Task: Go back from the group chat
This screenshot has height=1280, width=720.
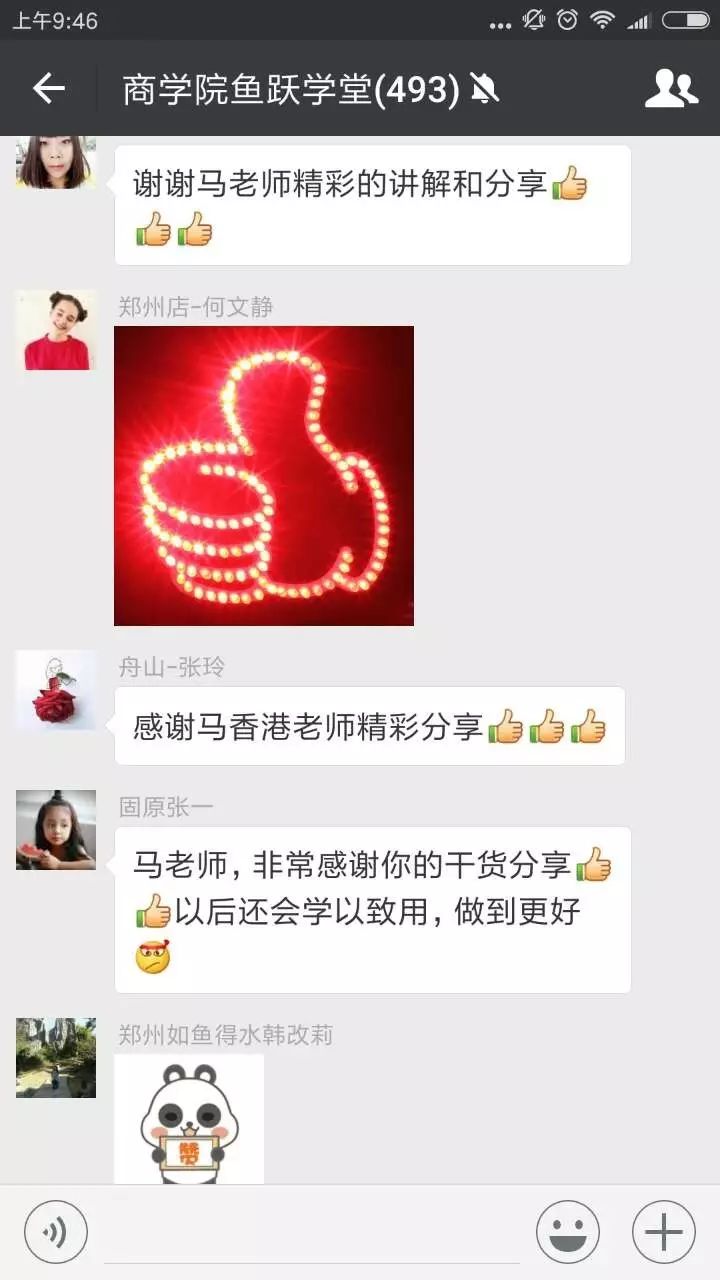Action: click(48, 89)
